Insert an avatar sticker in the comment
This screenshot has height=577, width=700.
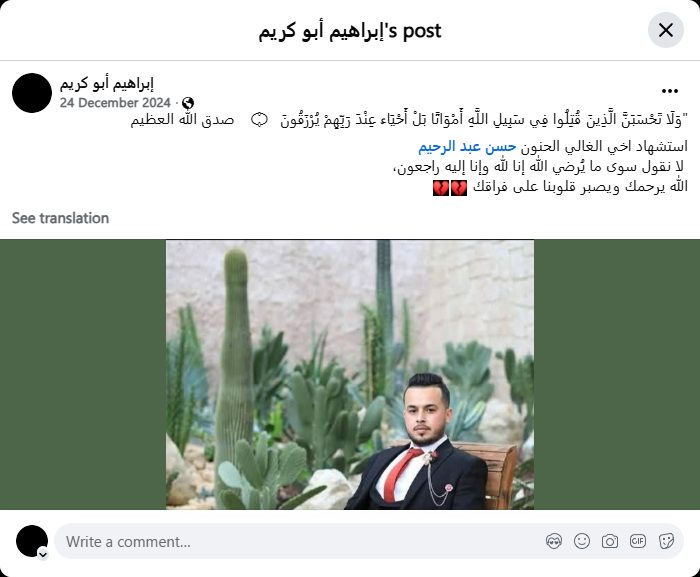point(554,542)
